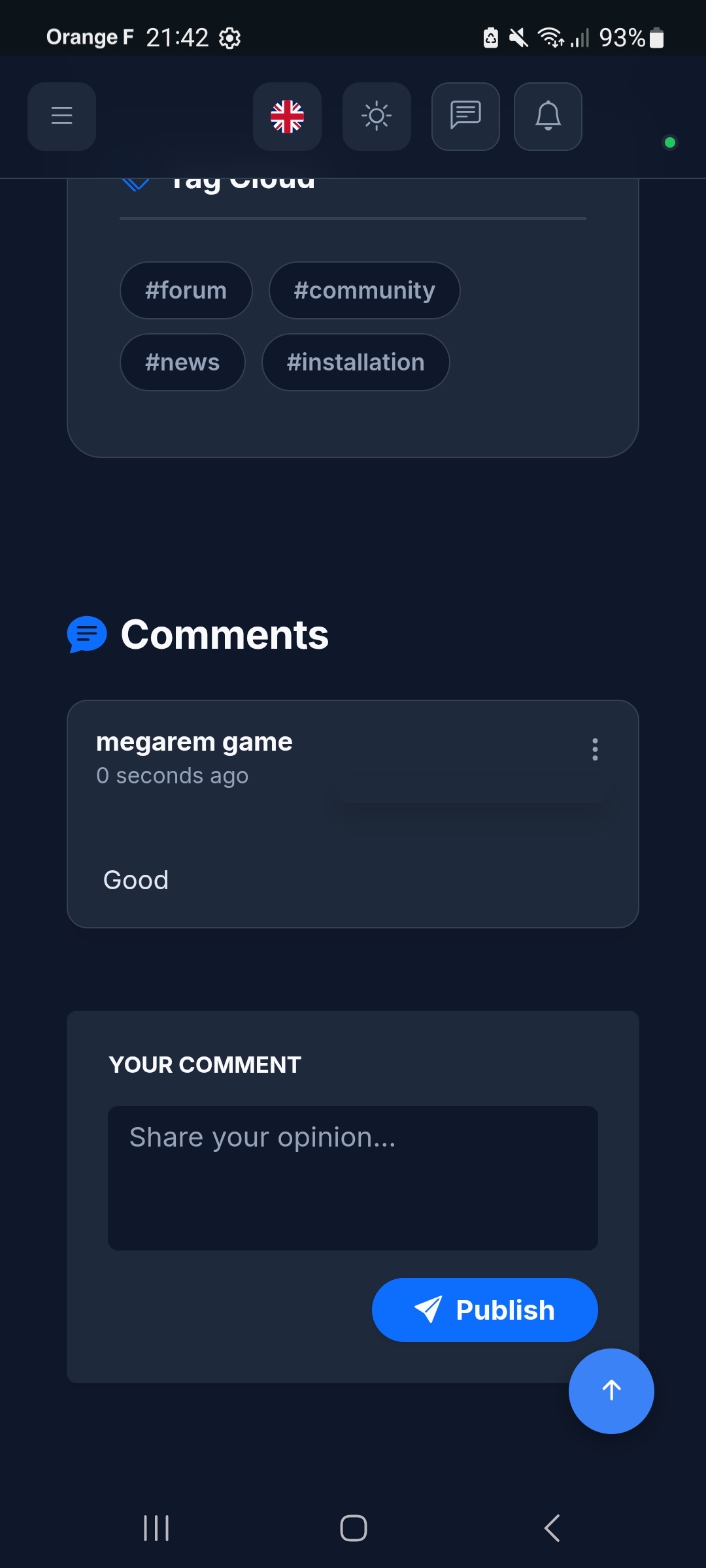Go to the phone's home screen
Image resolution: width=706 pixels, height=1568 pixels.
click(353, 1528)
